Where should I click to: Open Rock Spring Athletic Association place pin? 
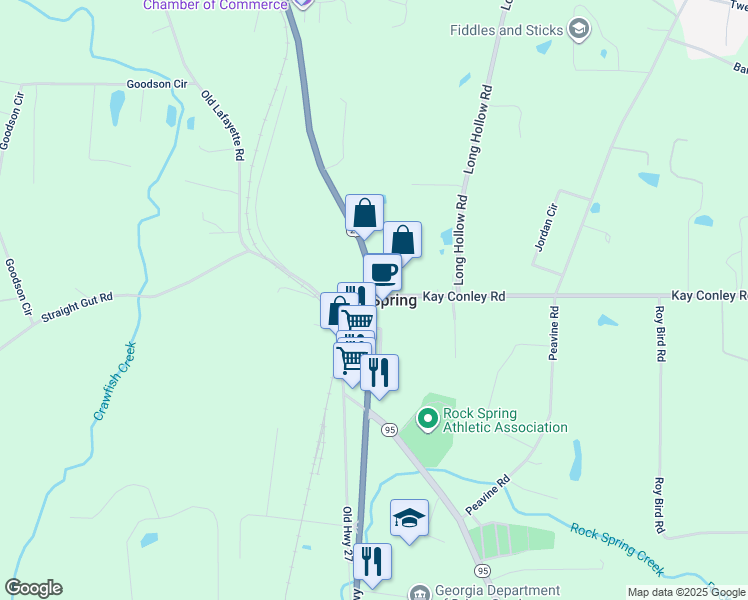428,418
